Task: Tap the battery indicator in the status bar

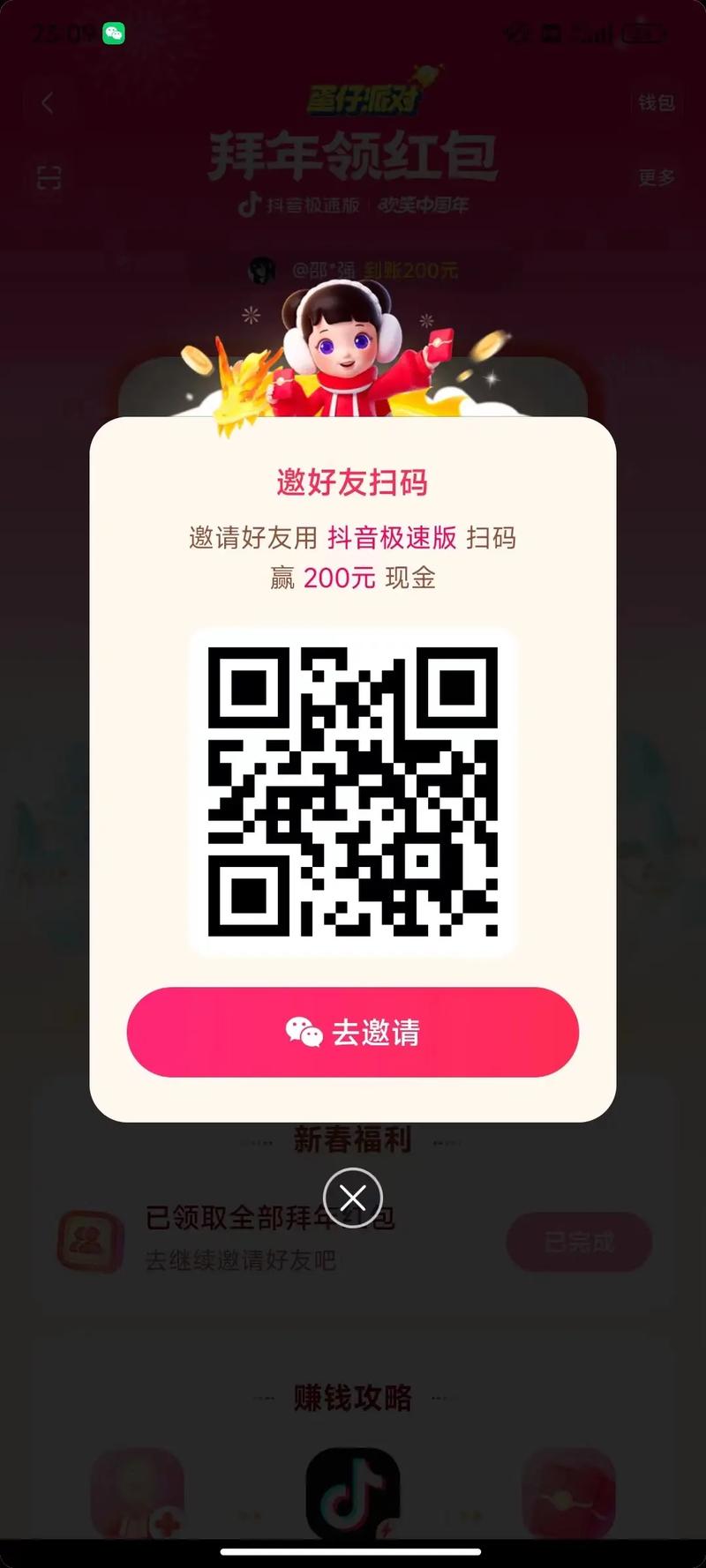Action: pyautogui.click(x=643, y=33)
